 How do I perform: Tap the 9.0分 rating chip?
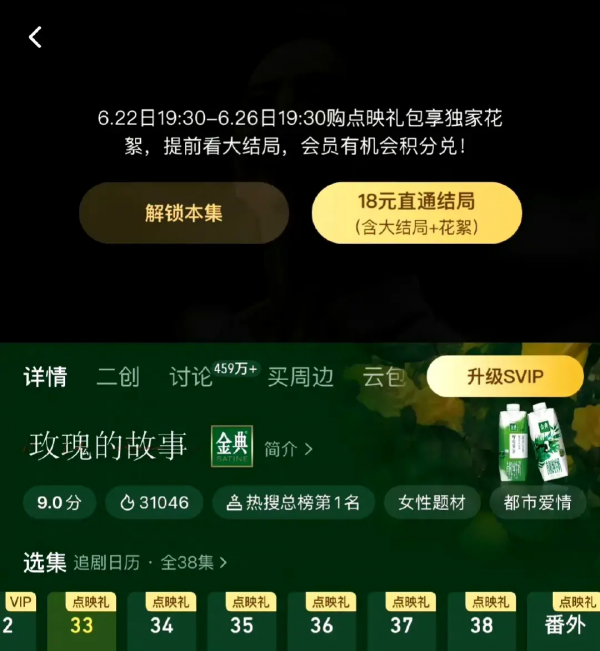[x=59, y=502]
